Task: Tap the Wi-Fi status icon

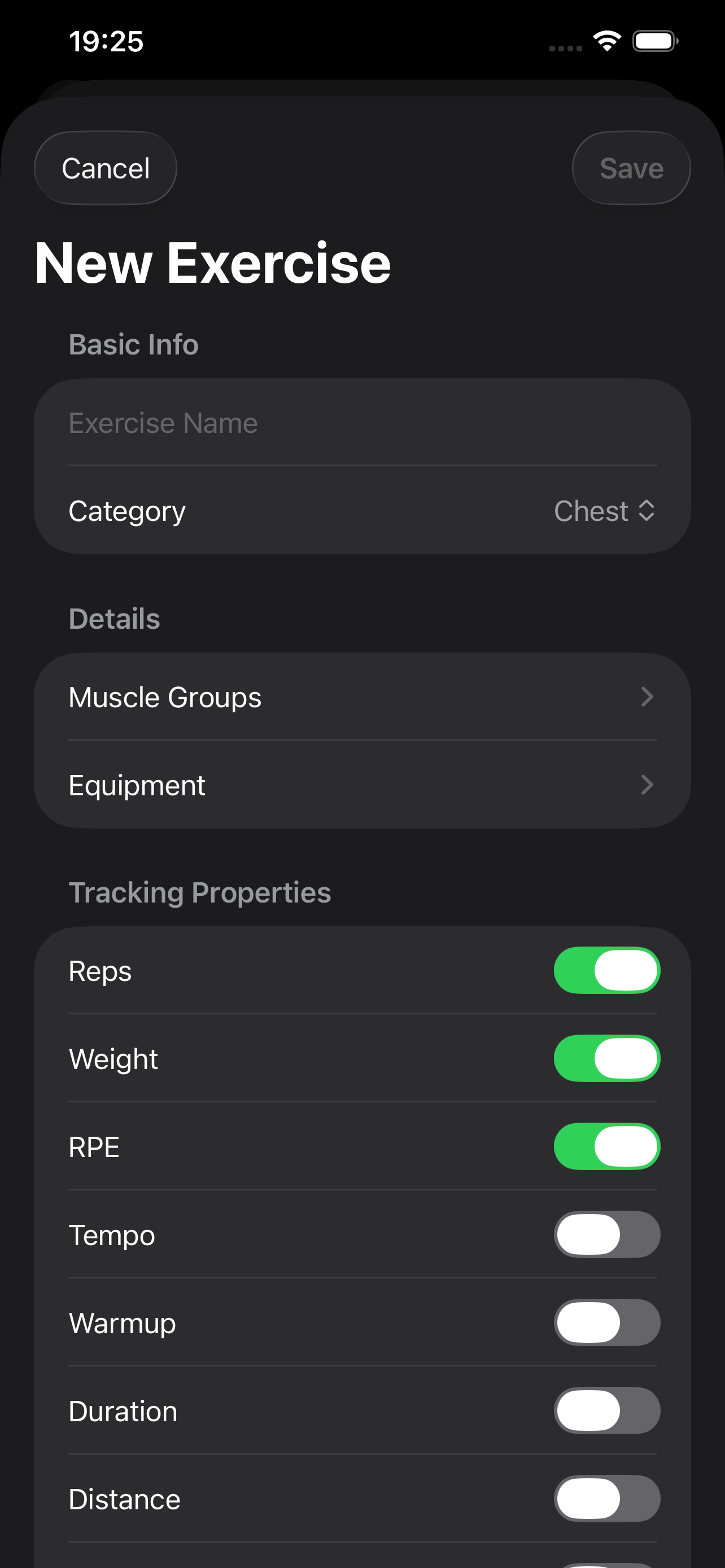Action: (x=606, y=40)
